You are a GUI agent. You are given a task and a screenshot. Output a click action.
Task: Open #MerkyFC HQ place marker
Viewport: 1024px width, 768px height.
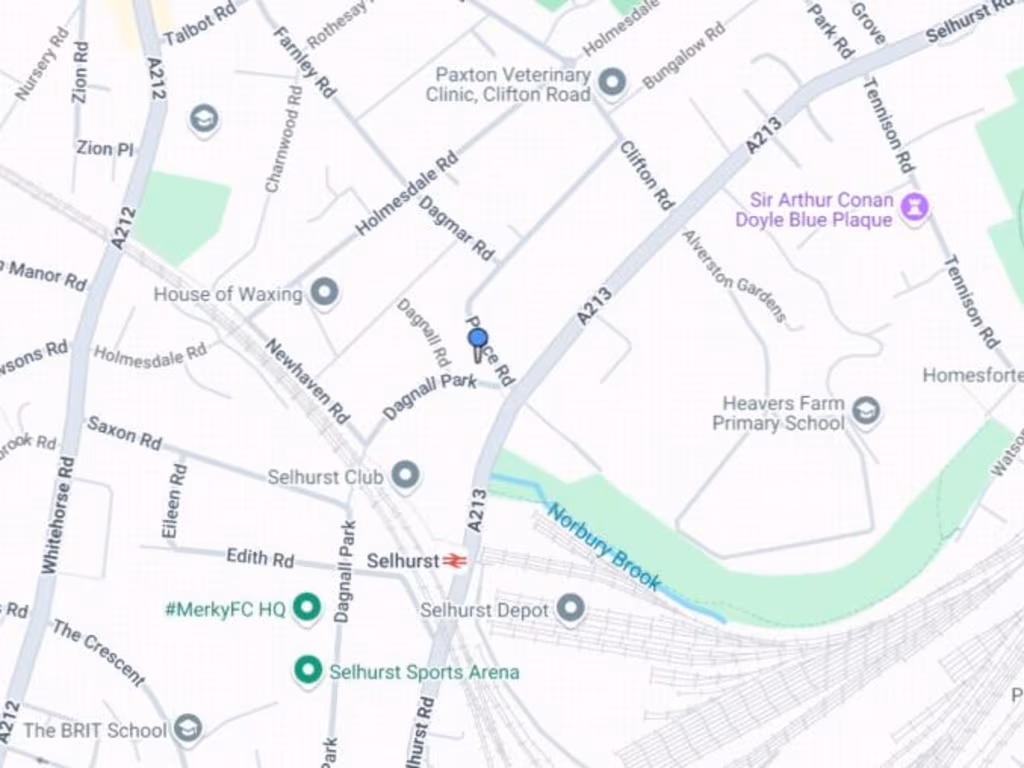308,608
